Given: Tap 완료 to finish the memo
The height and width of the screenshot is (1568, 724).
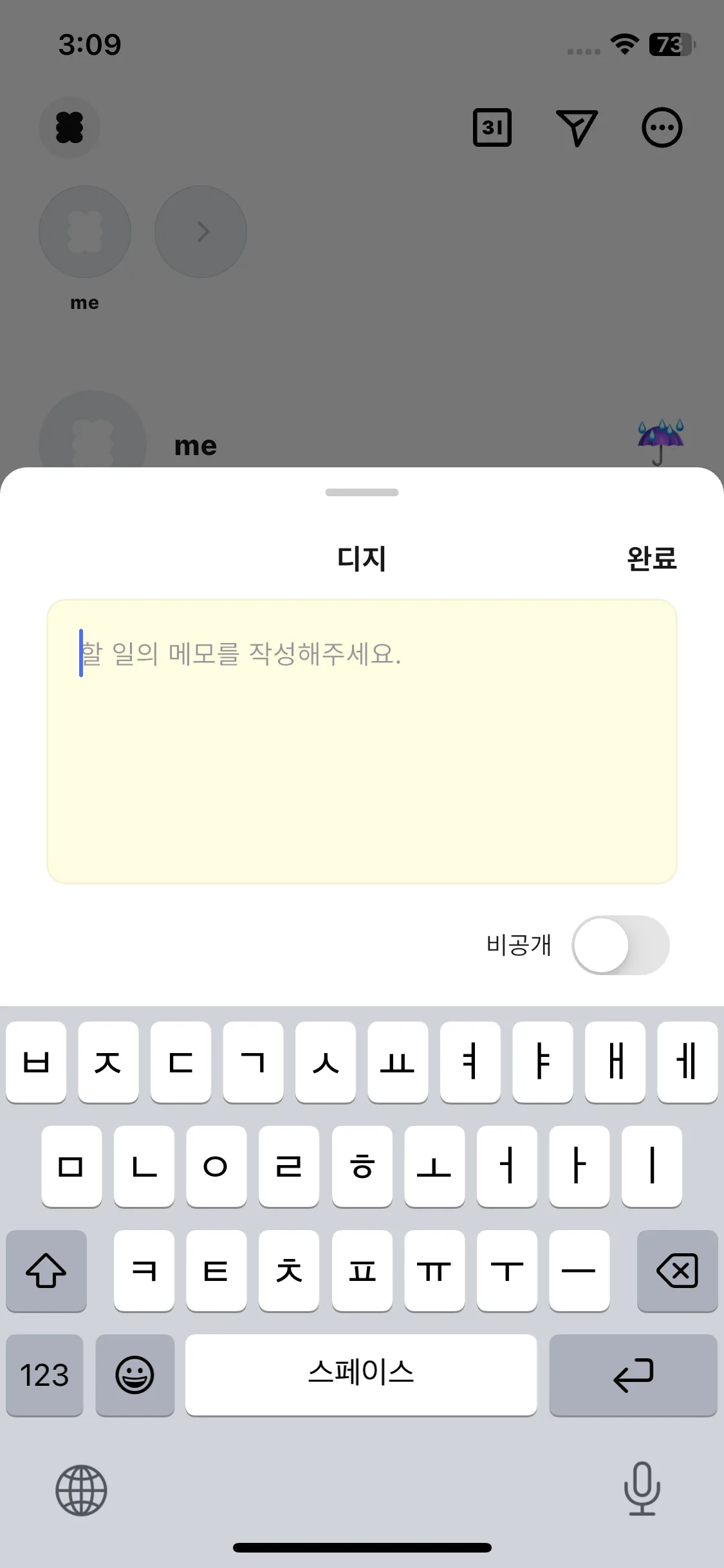Looking at the screenshot, I should point(651,558).
